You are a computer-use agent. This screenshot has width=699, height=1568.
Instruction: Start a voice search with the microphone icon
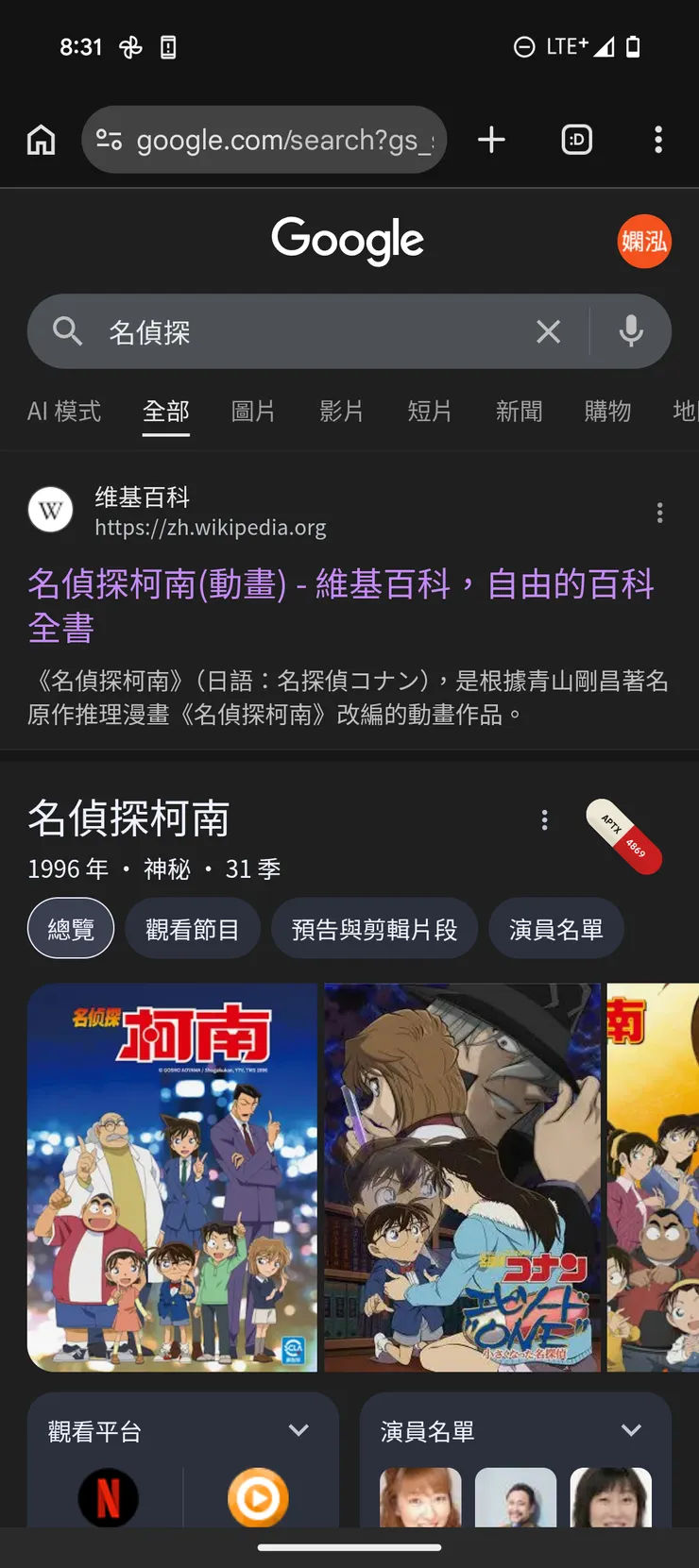[x=629, y=331]
